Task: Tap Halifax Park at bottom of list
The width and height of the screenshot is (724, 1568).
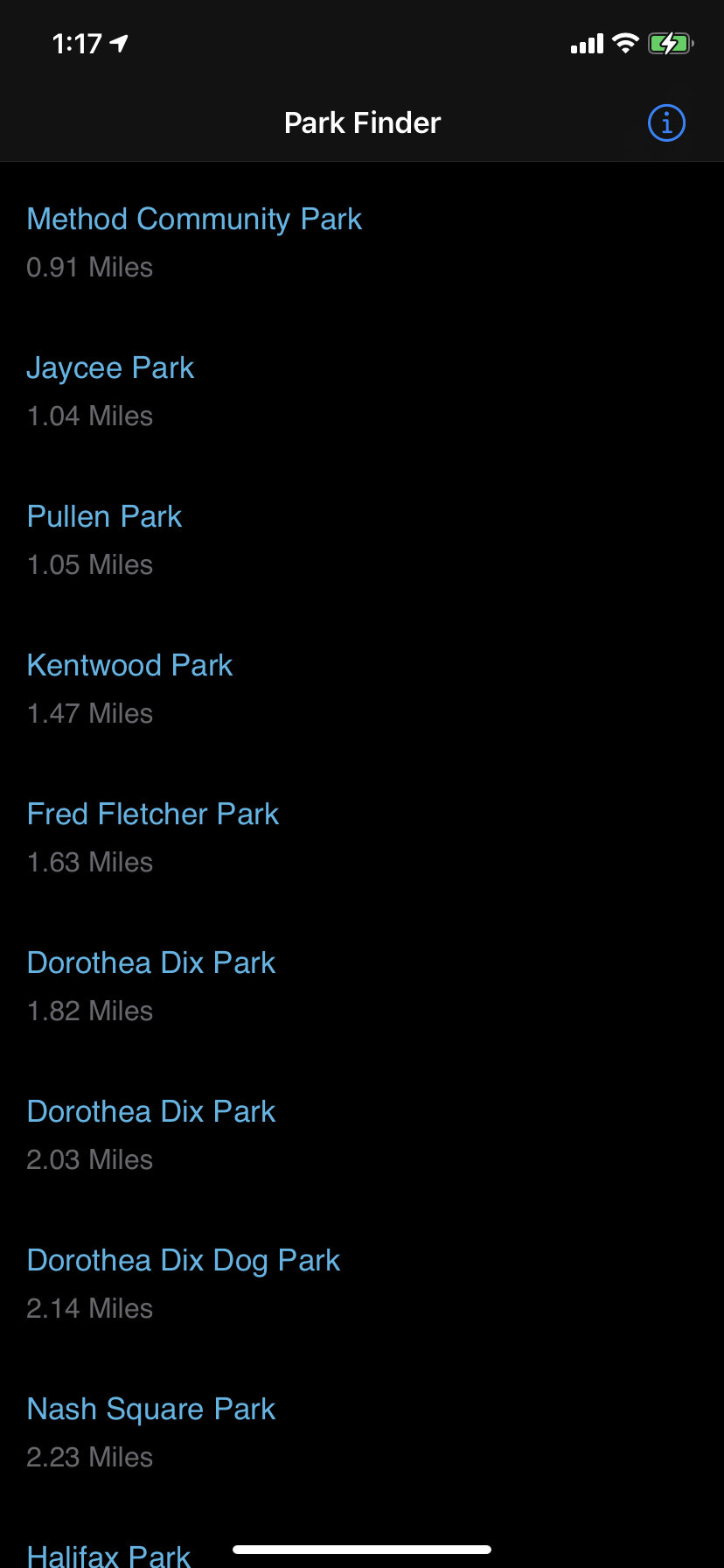Action: point(108,1553)
